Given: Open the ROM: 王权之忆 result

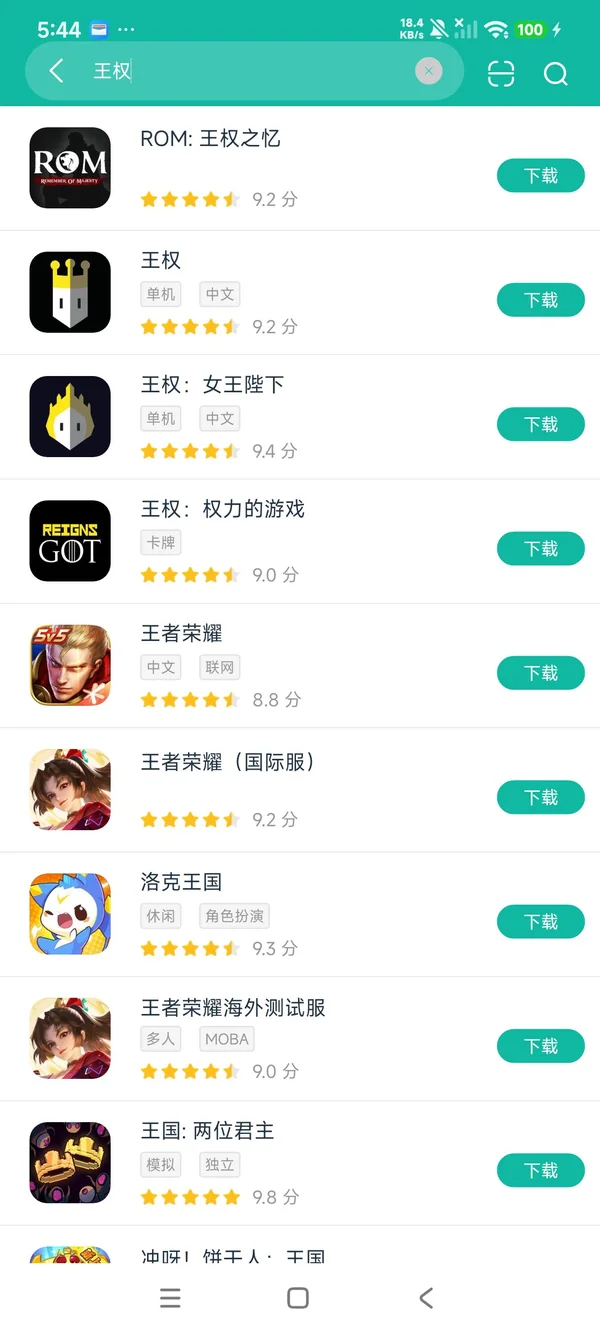Looking at the screenshot, I should coord(210,139).
